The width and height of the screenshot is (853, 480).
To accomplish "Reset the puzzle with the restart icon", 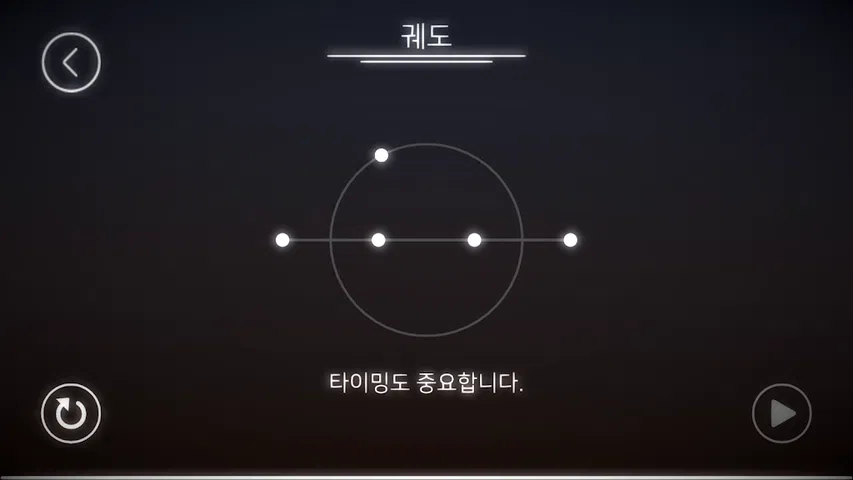I will pyautogui.click(x=71, y=413).
